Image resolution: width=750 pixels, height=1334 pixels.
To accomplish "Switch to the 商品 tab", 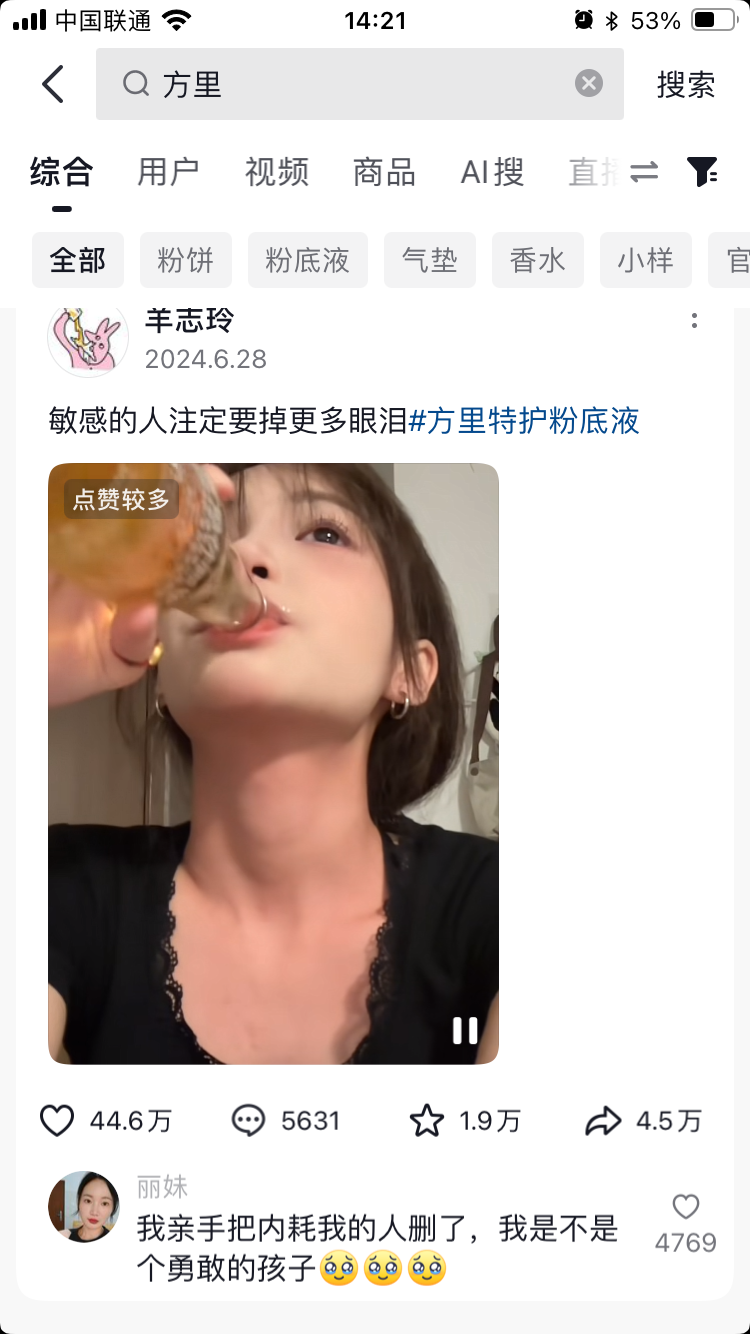I will (x=384, y=172).
